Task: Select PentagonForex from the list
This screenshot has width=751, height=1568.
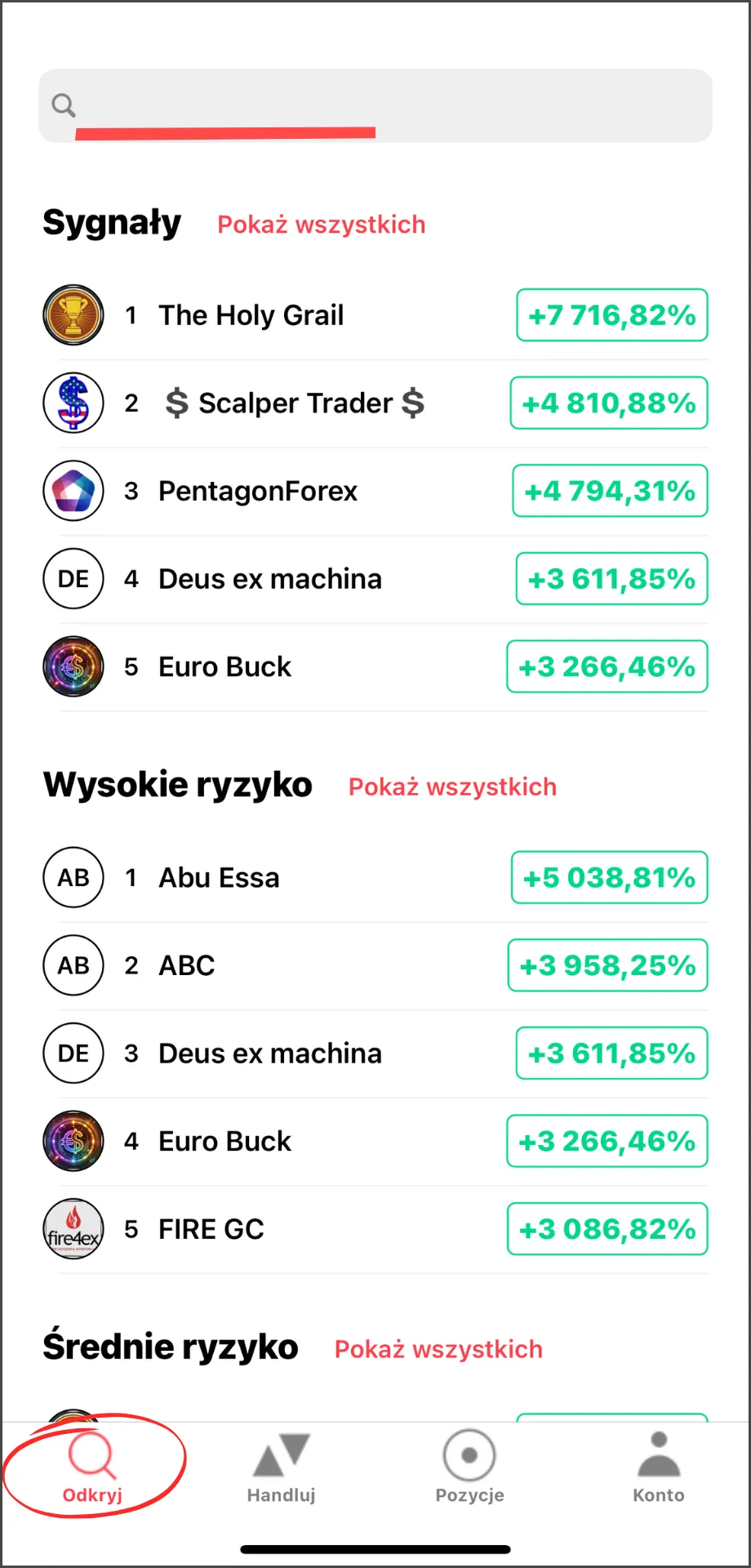Action: point(375,491)
